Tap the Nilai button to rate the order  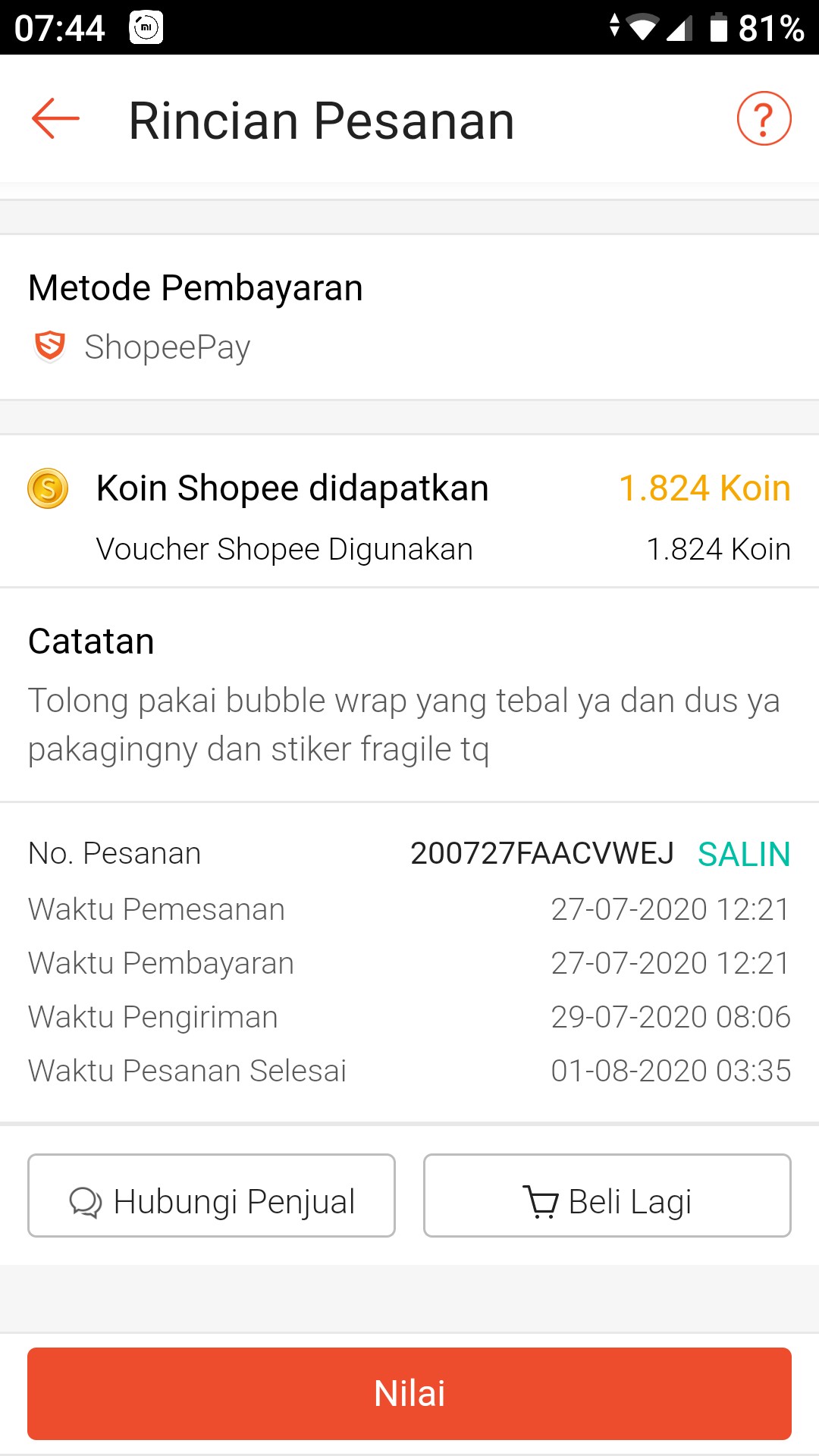point(409,1394)
